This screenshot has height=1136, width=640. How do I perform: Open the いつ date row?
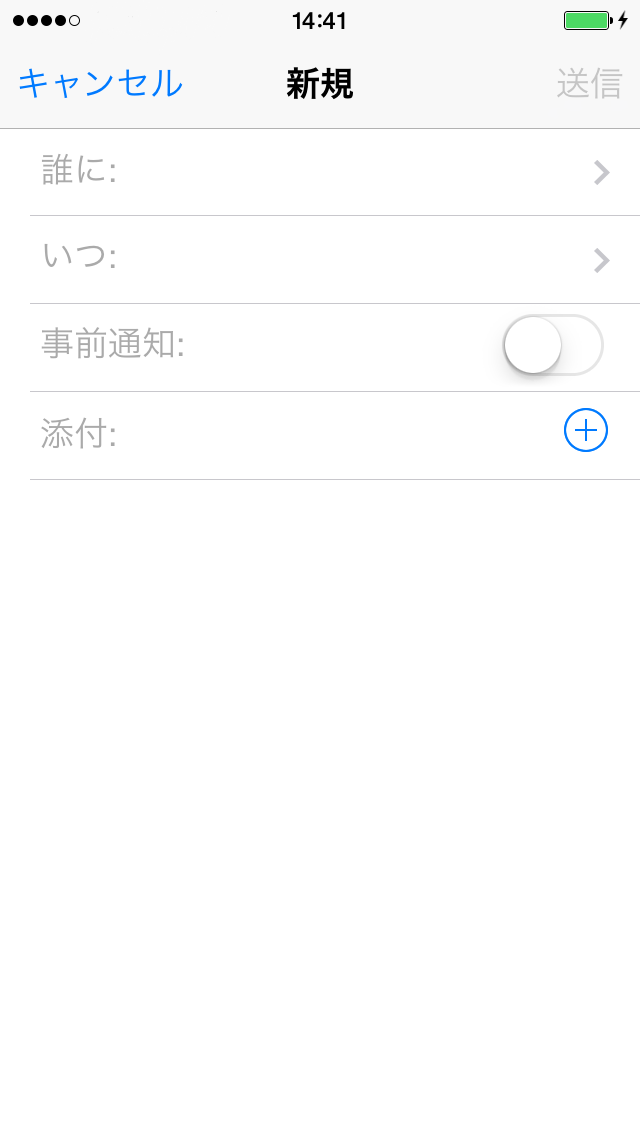click(x=335, y=259)
